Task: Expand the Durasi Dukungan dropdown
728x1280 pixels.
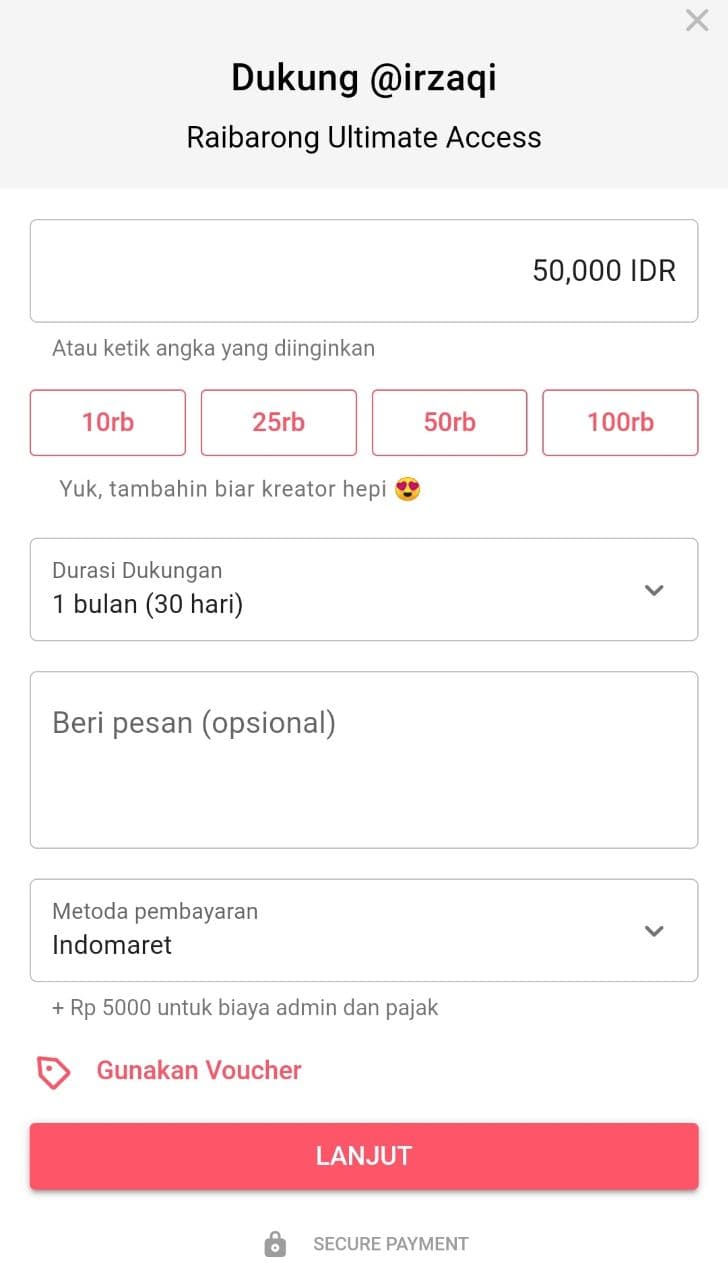Action: pos(364,589)
